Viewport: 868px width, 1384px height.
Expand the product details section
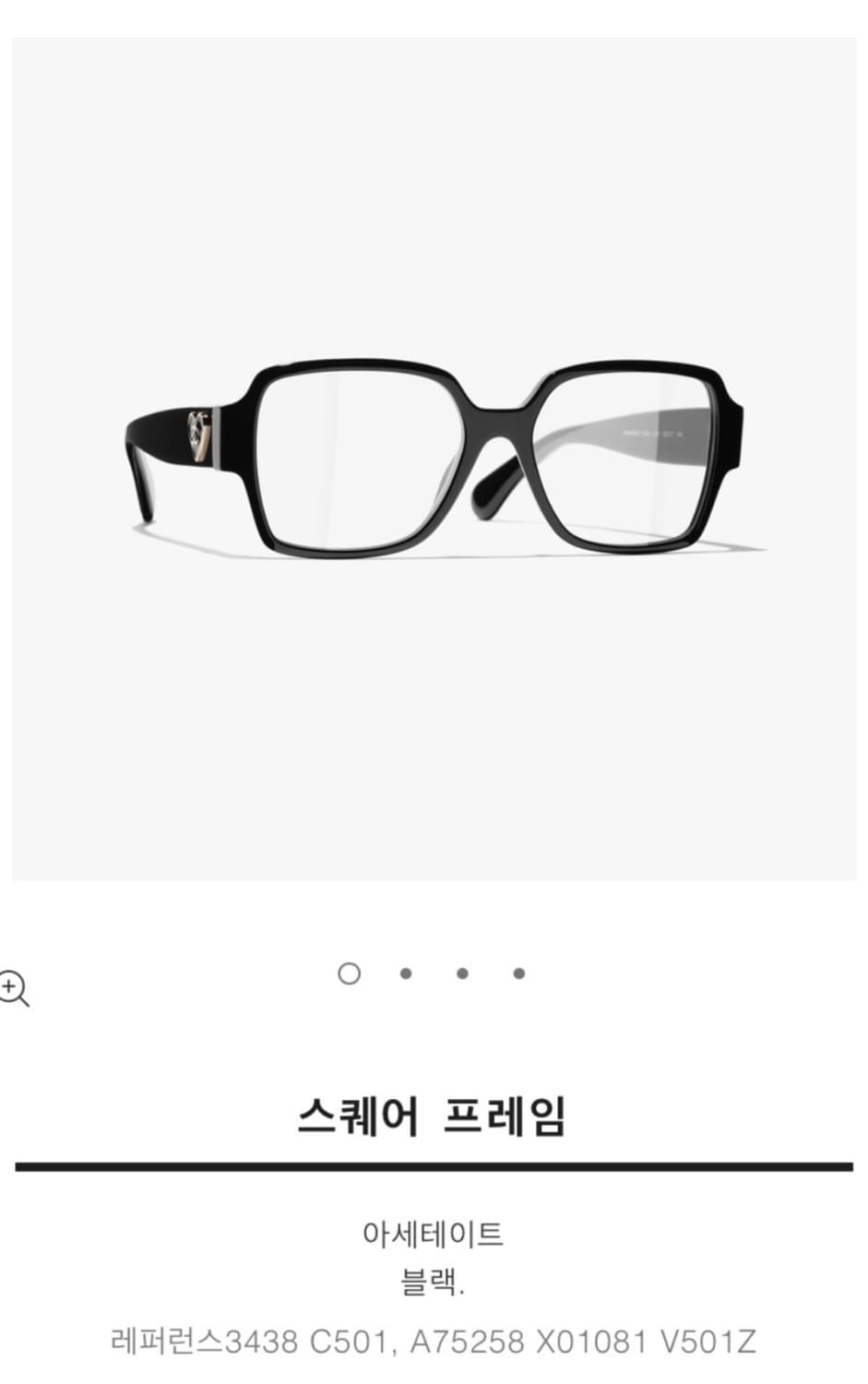pyautogui.click(x=434, y=1115)
